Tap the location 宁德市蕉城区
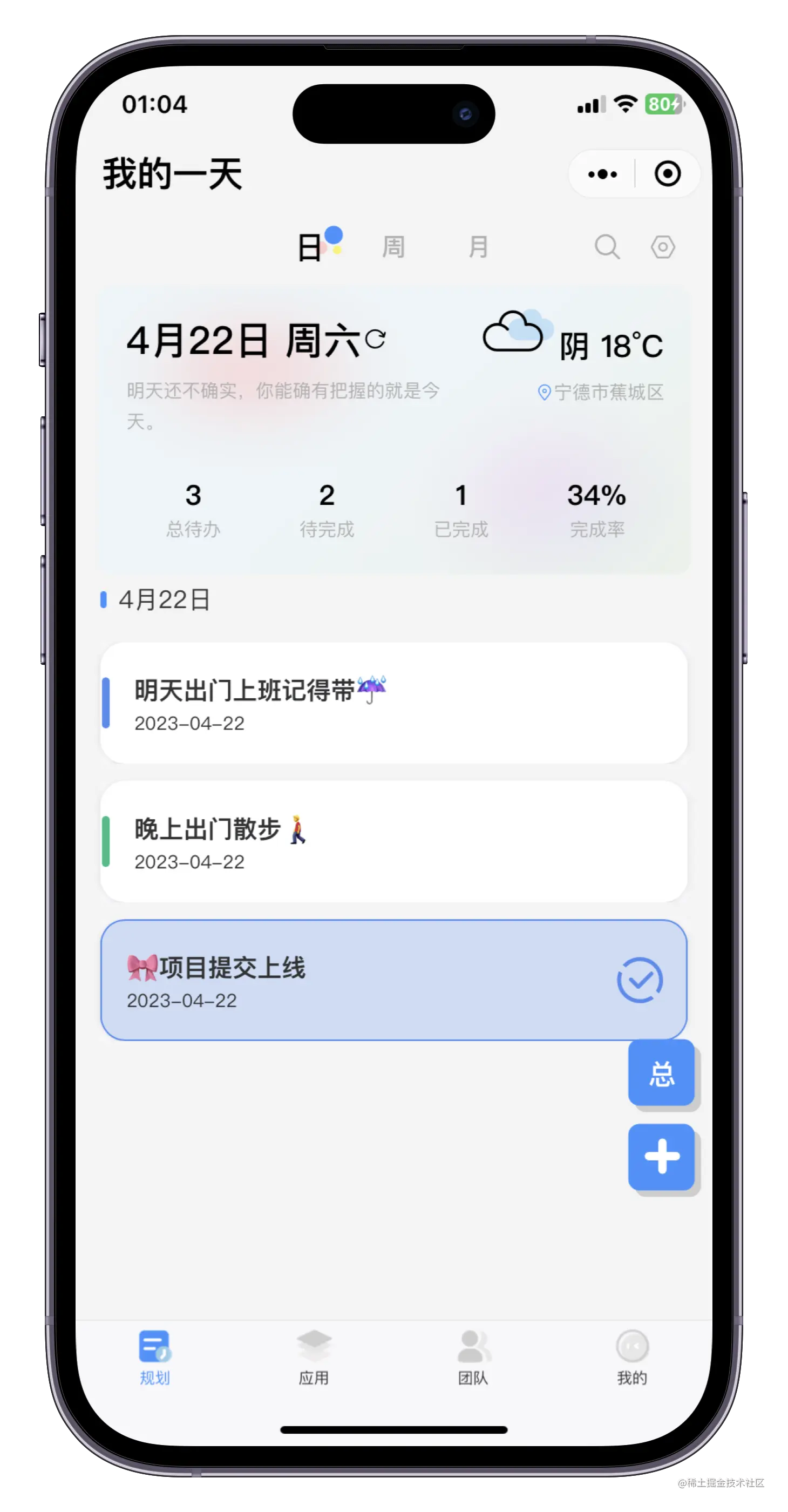The image size is (788, 1512). point(601,392)
